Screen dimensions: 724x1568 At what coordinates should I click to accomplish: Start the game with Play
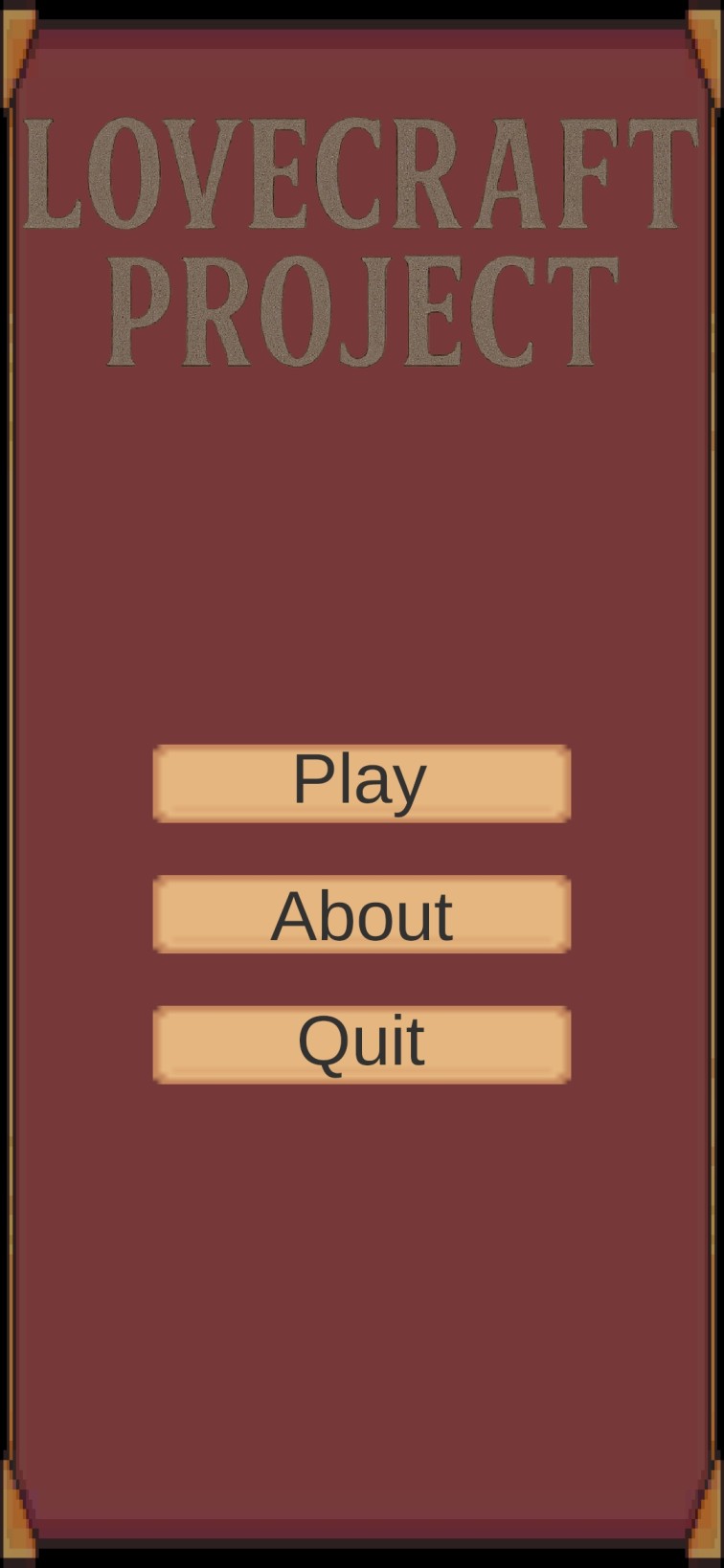click(x=362, y=783)
